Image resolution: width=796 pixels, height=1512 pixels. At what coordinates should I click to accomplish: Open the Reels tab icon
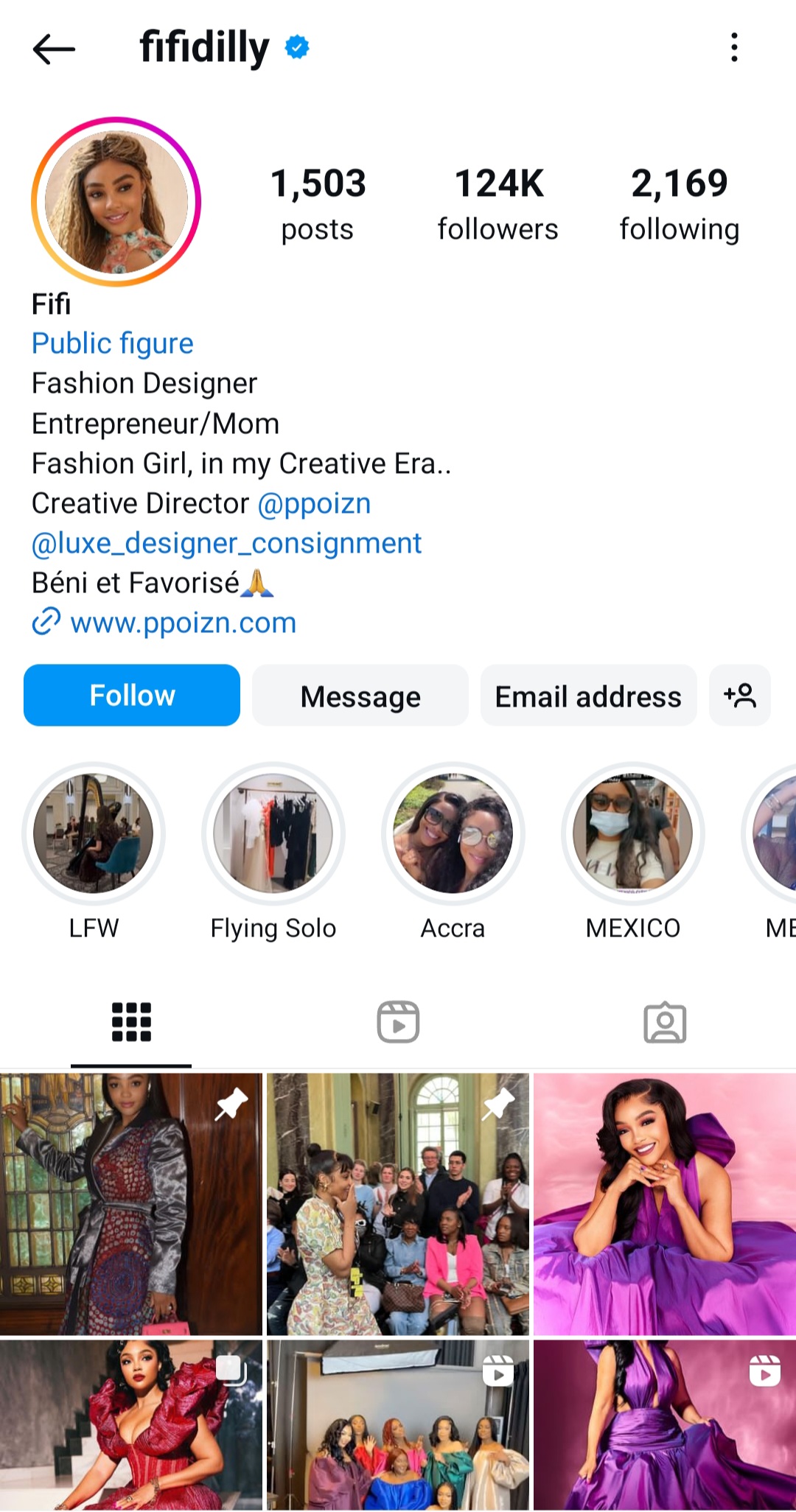tap(397, 1021)
